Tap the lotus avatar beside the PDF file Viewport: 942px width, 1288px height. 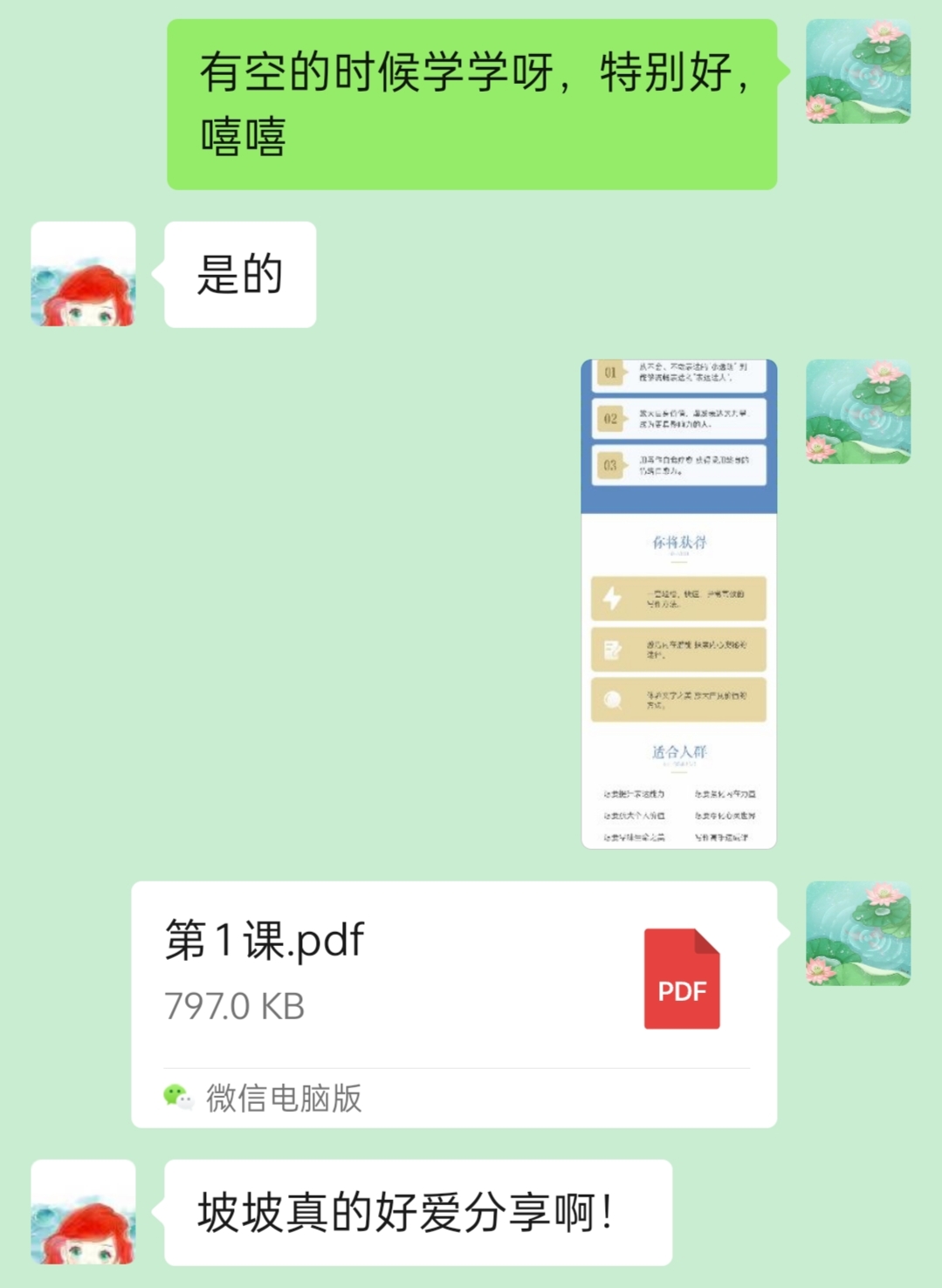pyautogui.click(x=857, y=934)
